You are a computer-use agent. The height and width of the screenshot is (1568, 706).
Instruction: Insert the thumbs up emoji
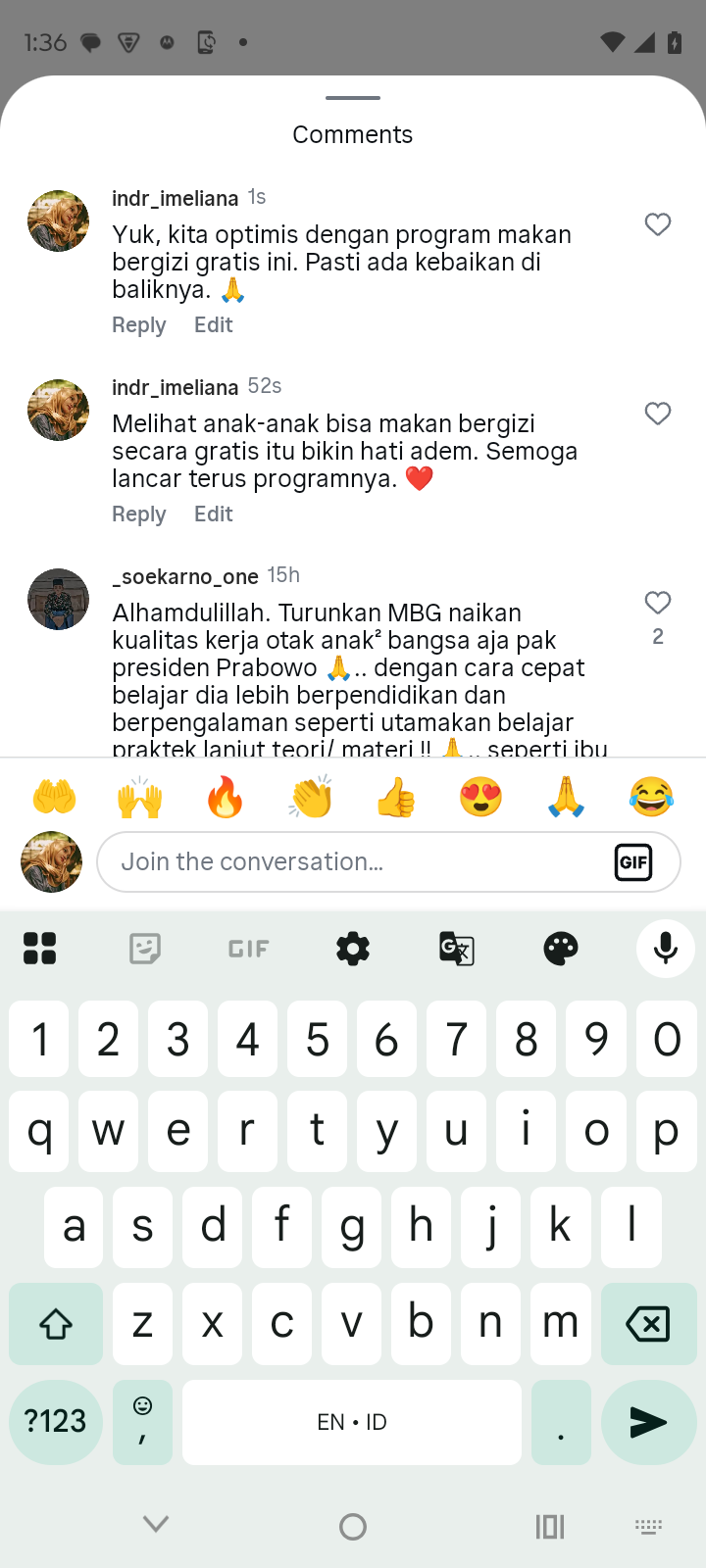coord(395,797)
